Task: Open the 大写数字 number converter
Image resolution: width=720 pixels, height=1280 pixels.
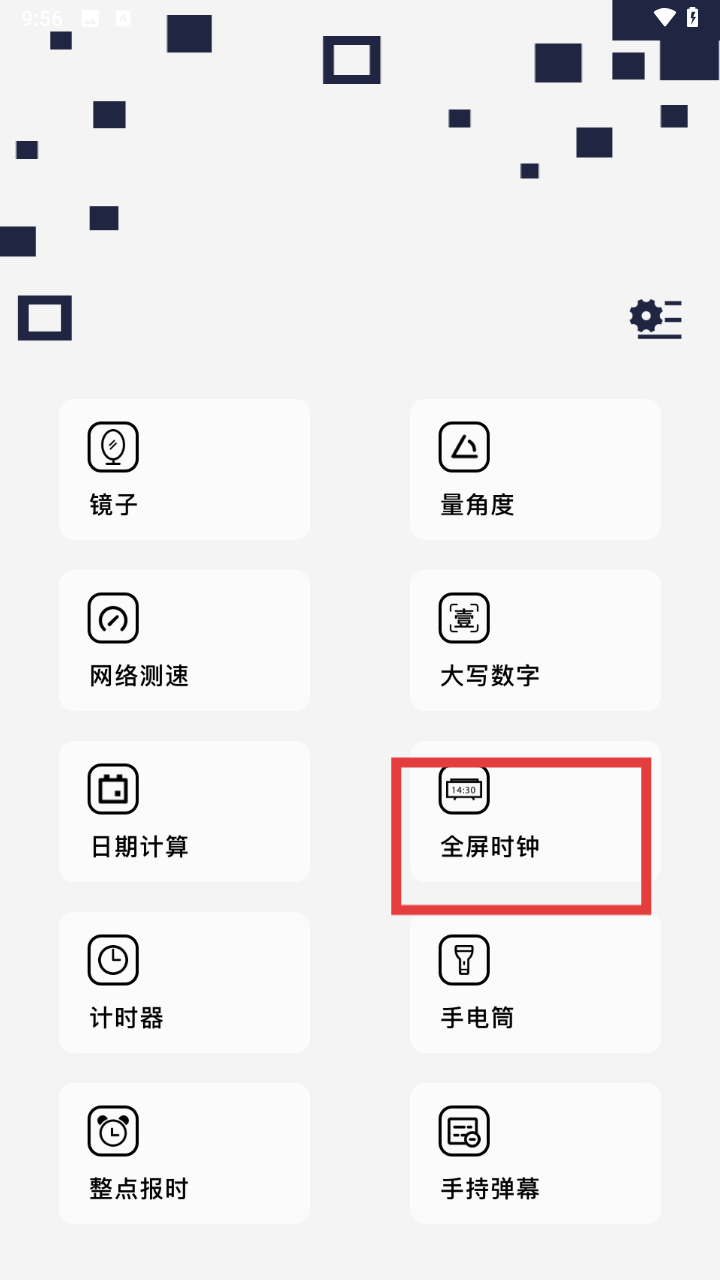Action: click(535, 641)
